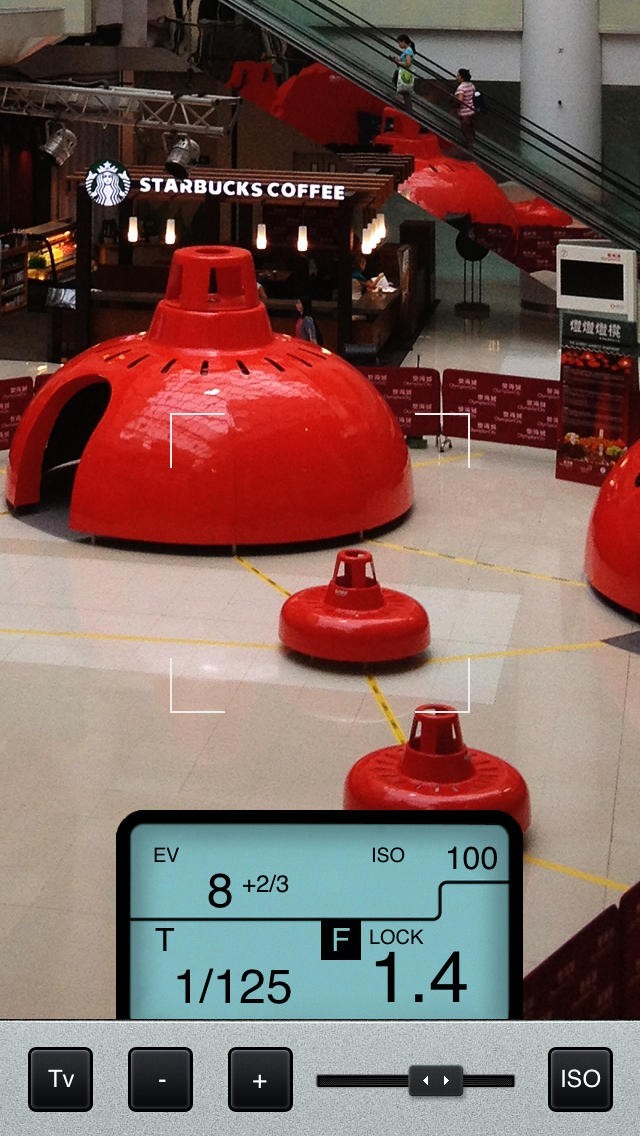The image size is (640, 1136).
Task: Switch to Tv shutter priority mode
Action: point(61,1079)
